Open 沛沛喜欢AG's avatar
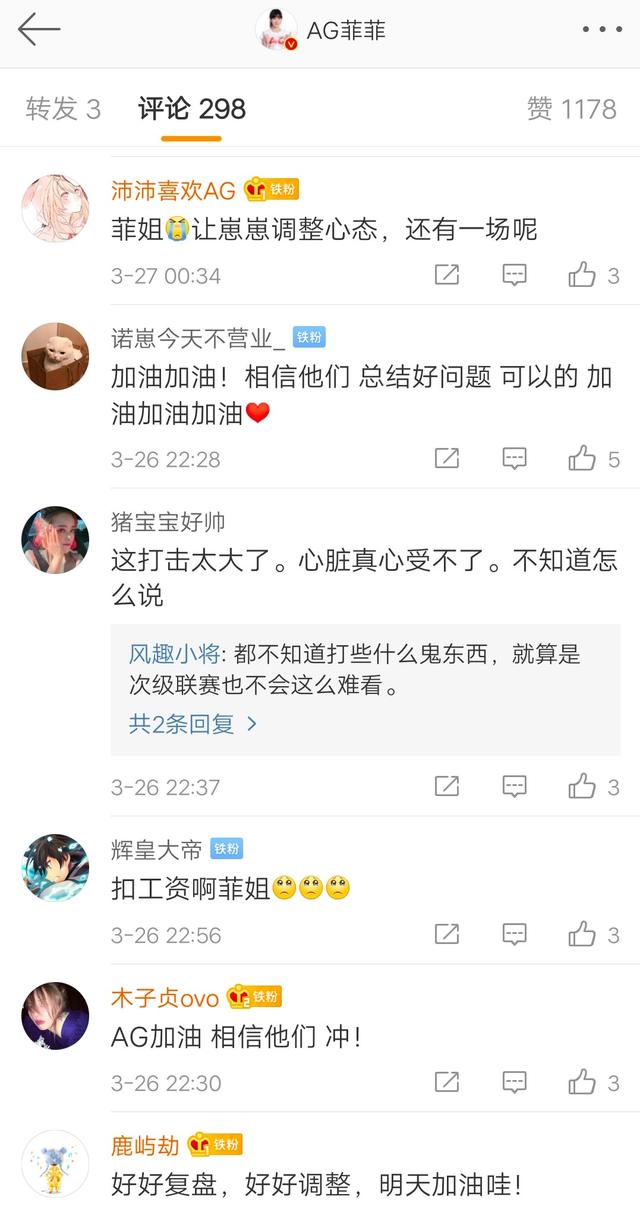 pos(55,208)
